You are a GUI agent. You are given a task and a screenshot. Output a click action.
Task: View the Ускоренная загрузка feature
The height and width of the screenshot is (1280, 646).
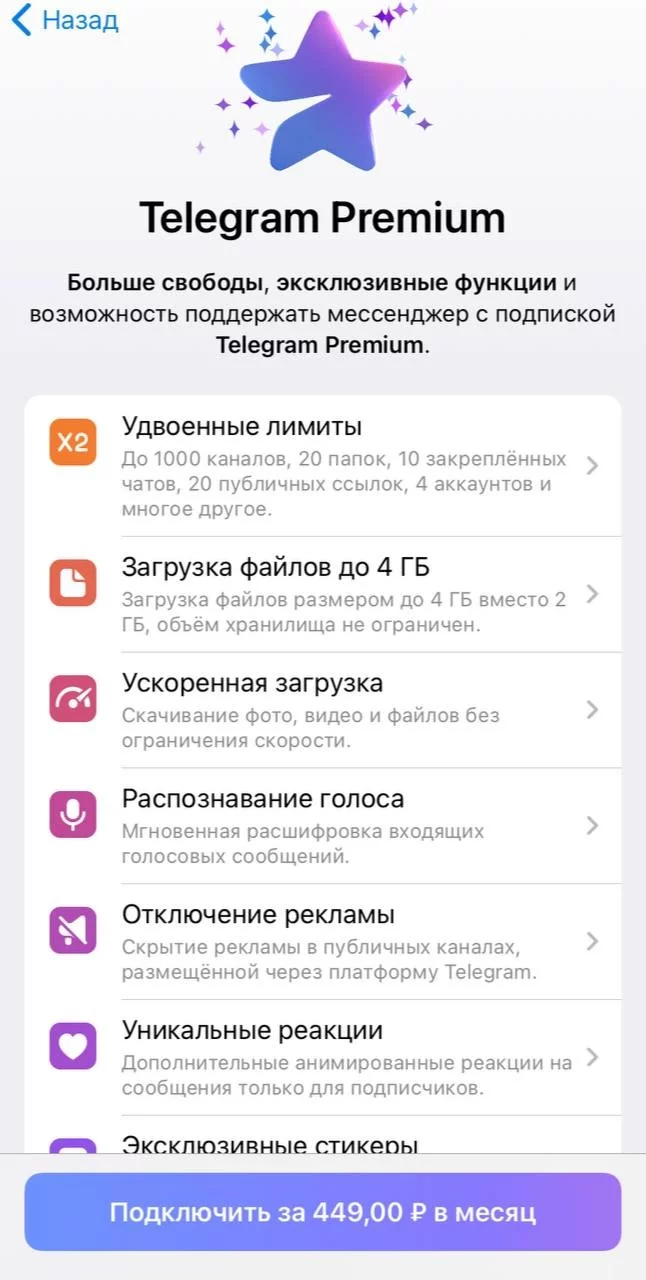(323, 711)
